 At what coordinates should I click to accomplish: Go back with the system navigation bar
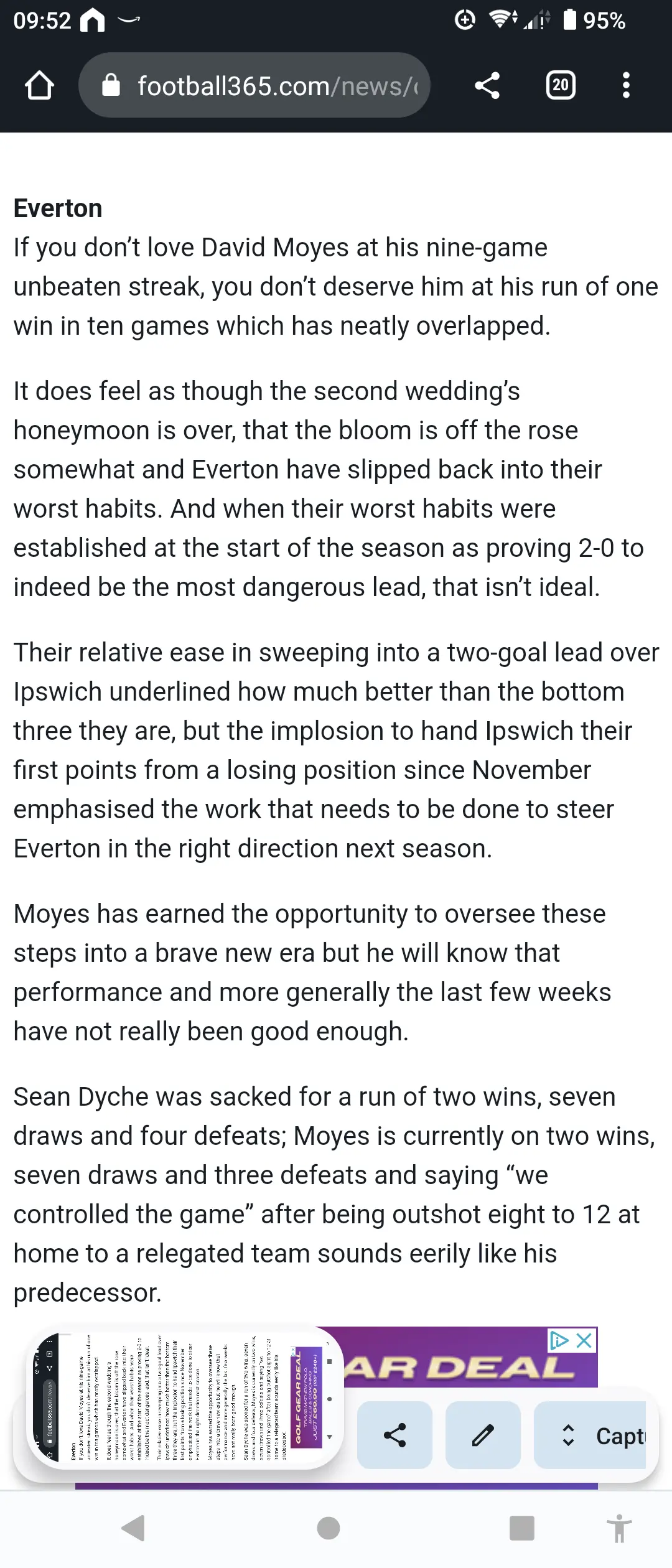coord(134,1528)
